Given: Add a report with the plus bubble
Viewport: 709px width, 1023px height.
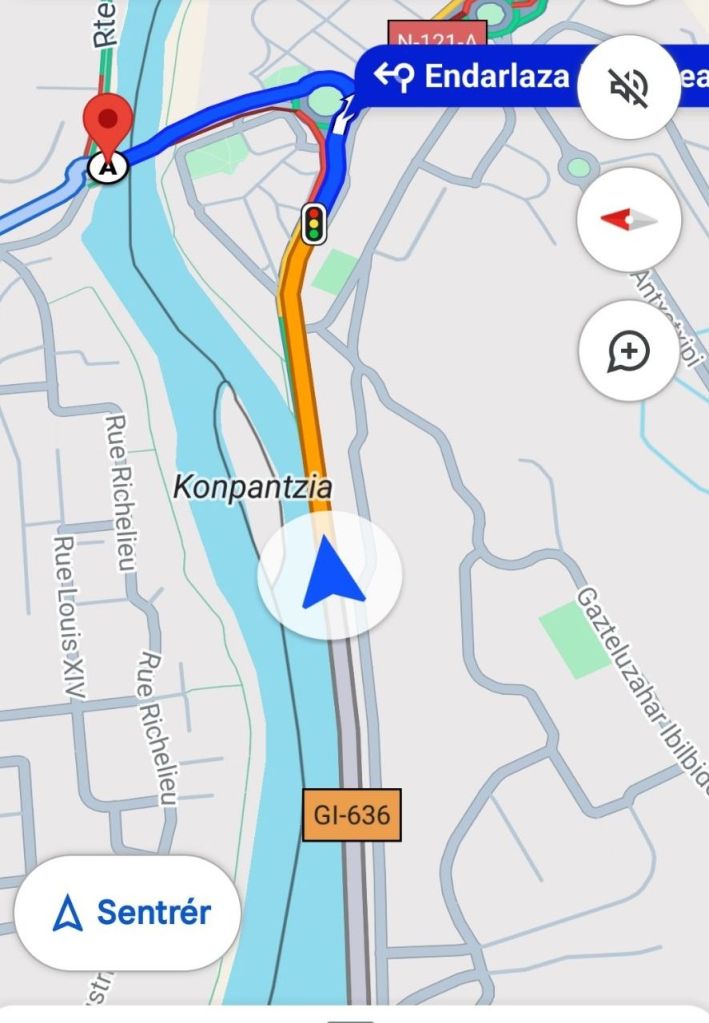Looking at the screenshot, I should pyautogui.click(x=629, y=351).
